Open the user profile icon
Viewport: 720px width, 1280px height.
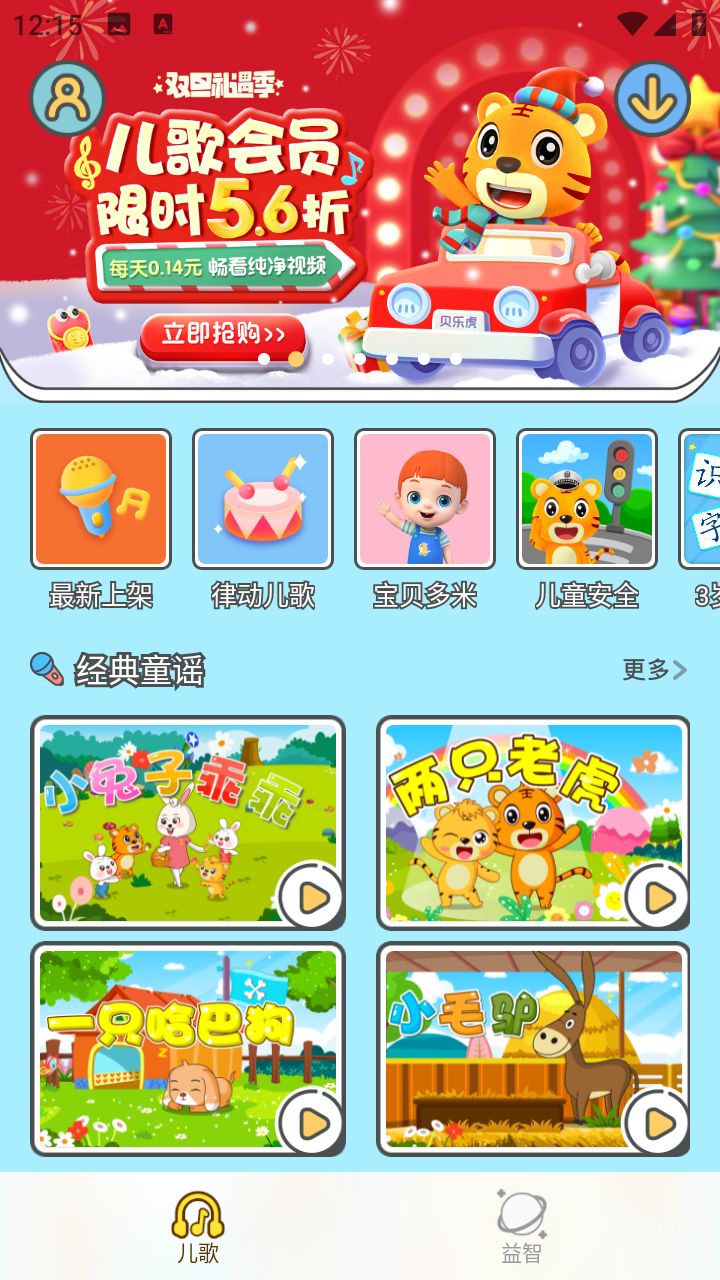click(67, 99)
